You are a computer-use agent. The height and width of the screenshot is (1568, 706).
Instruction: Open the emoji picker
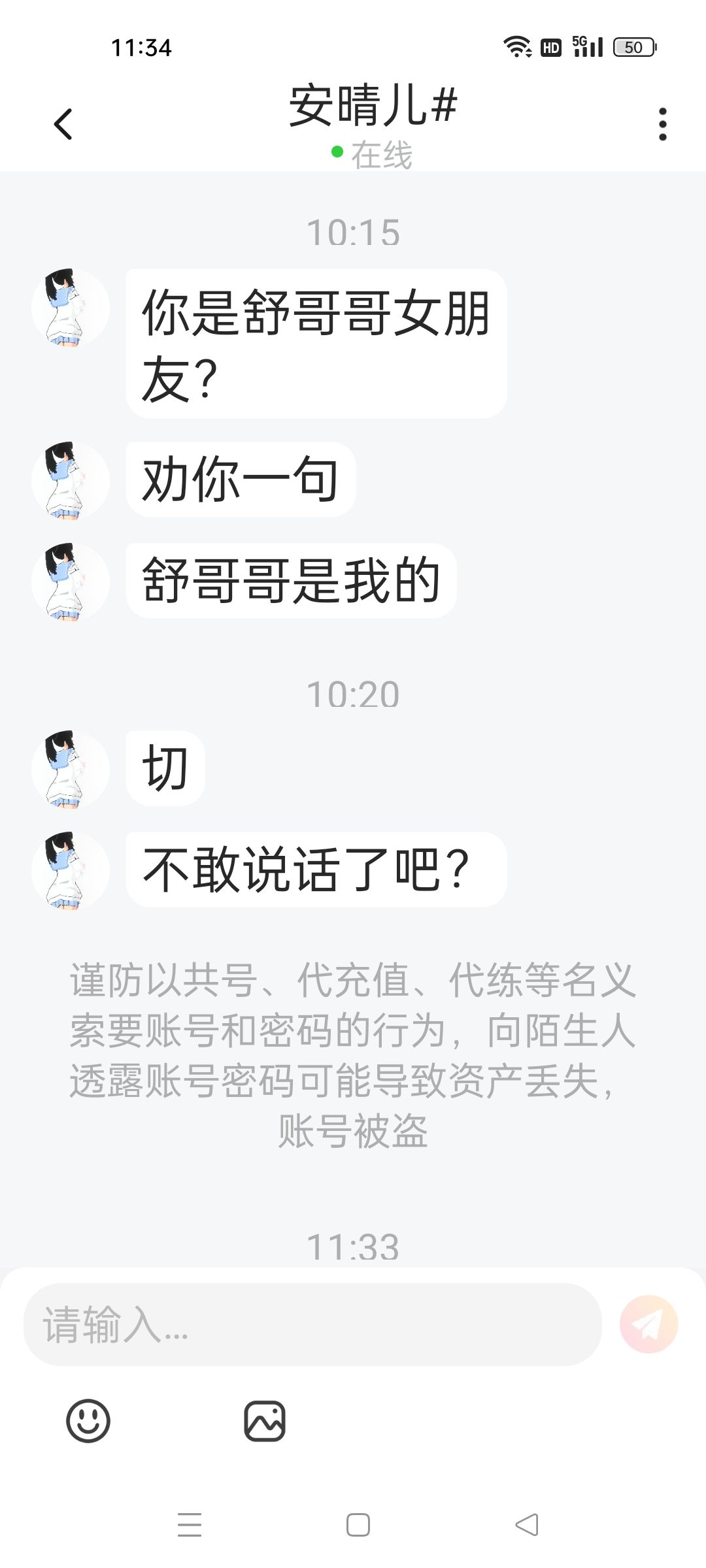[x=88, y=1421]
